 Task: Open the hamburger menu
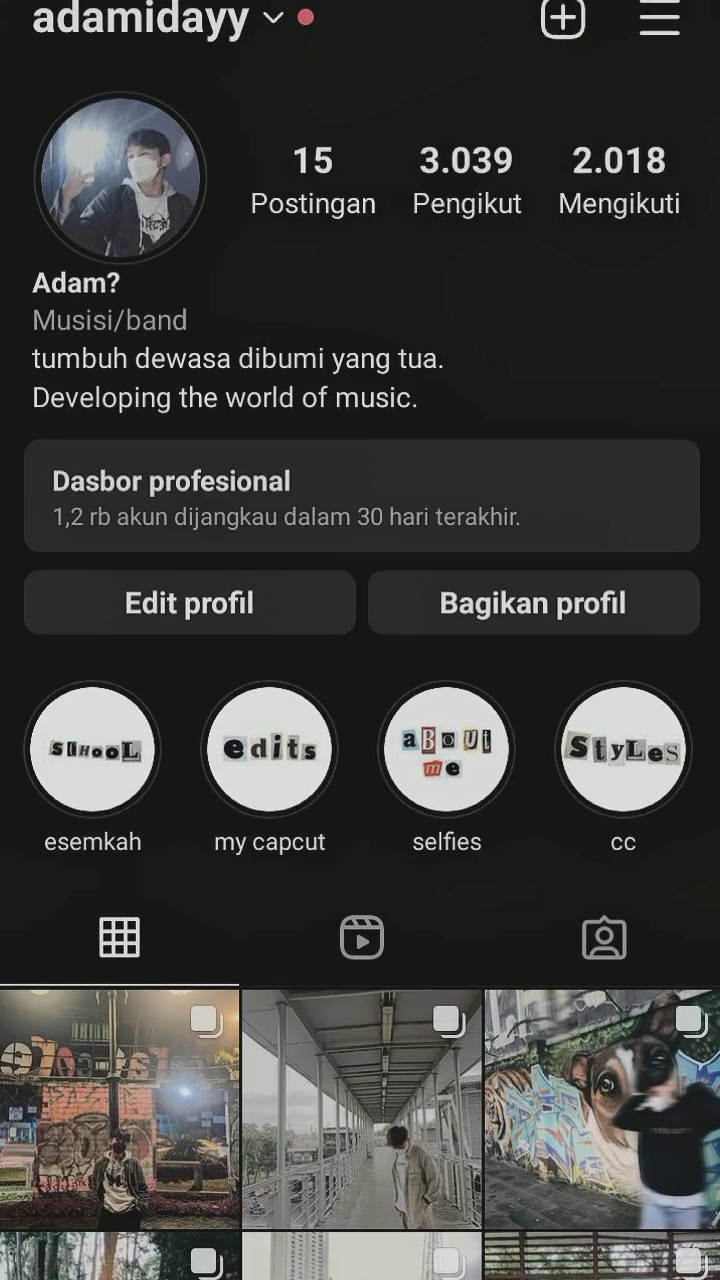point(659,18)
